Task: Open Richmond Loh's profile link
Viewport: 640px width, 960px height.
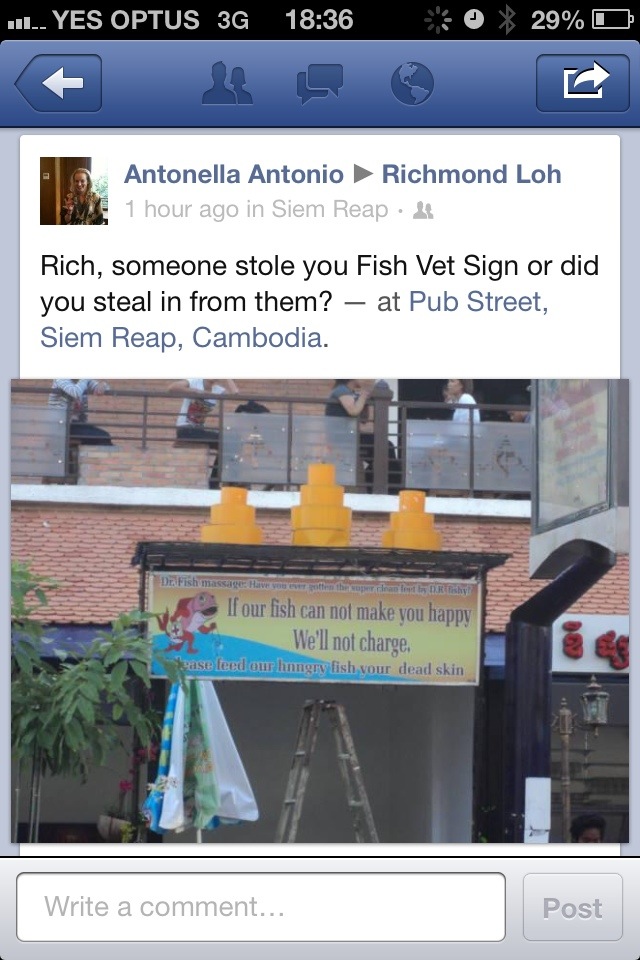Action: 471,174
